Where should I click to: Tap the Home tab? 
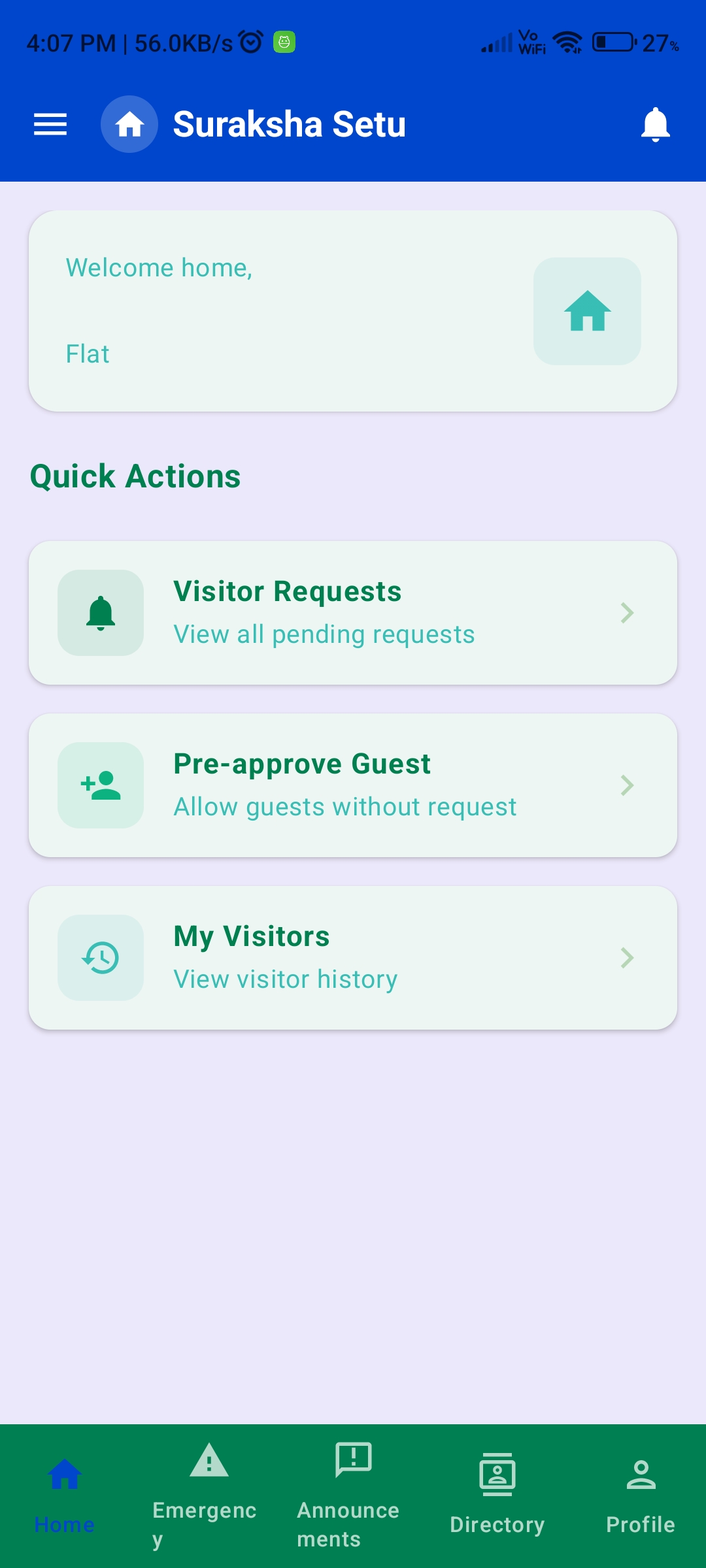65,1495
